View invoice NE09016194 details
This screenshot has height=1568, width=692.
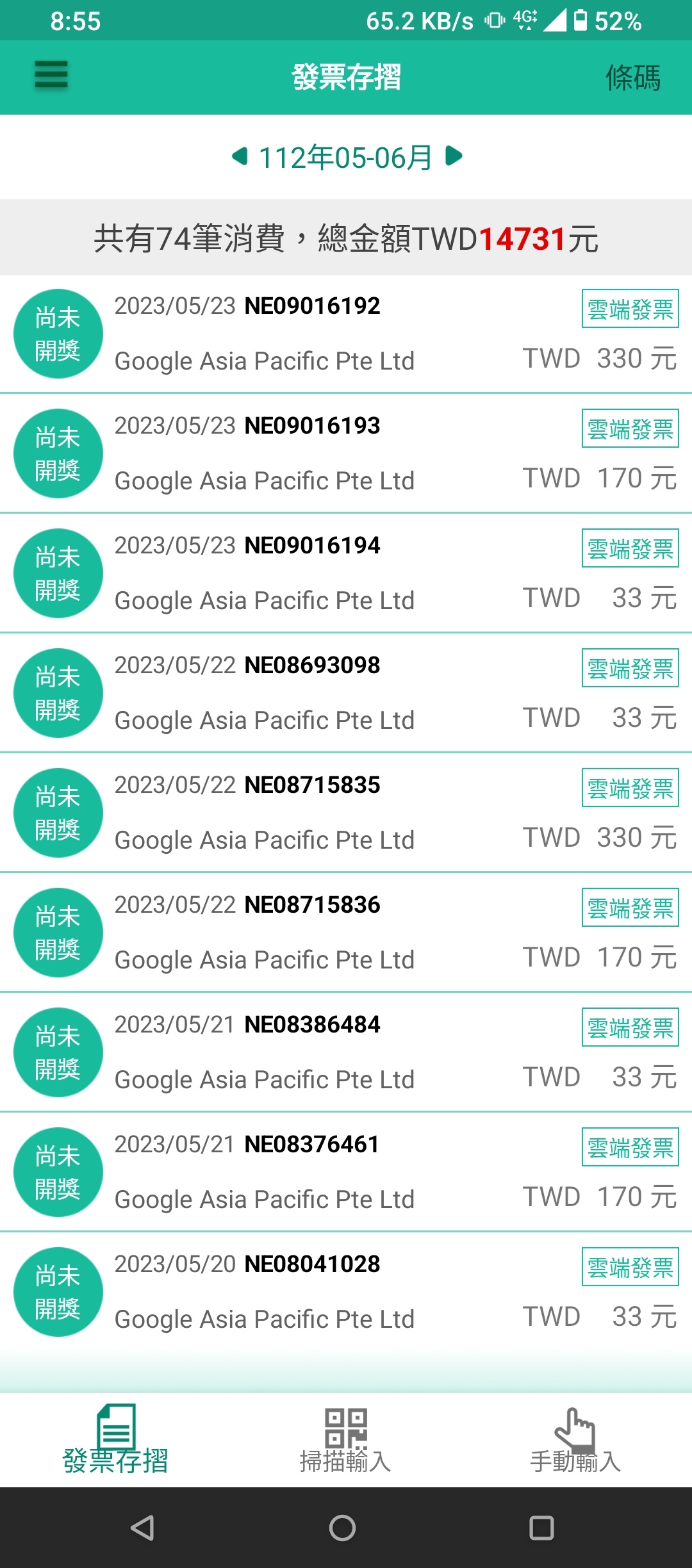point(346,573)
